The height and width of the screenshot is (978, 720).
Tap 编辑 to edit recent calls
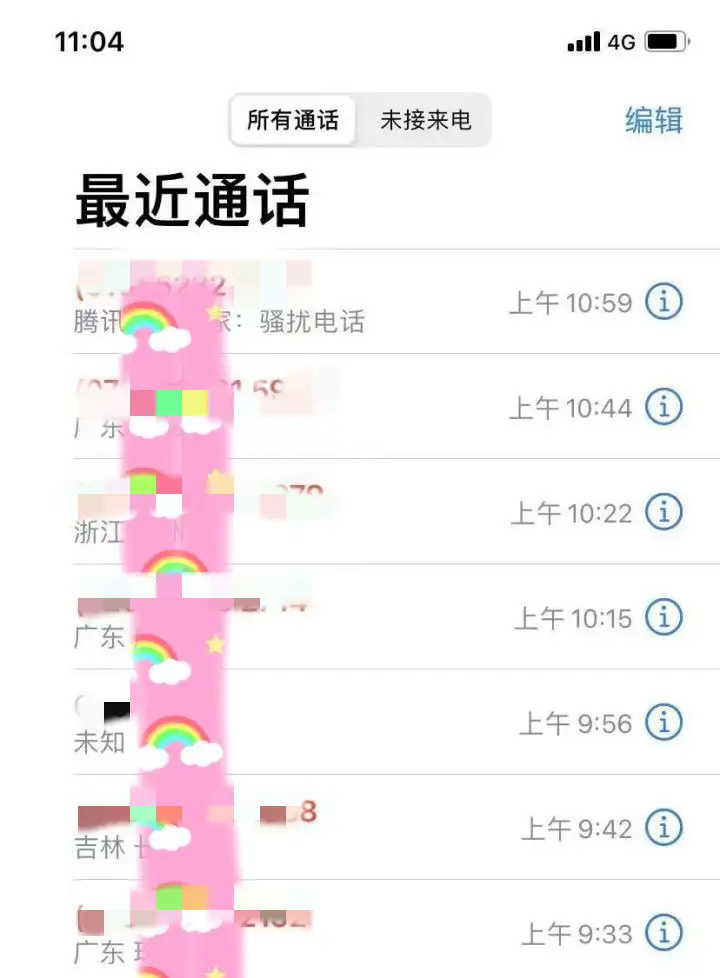coord(653,120)
